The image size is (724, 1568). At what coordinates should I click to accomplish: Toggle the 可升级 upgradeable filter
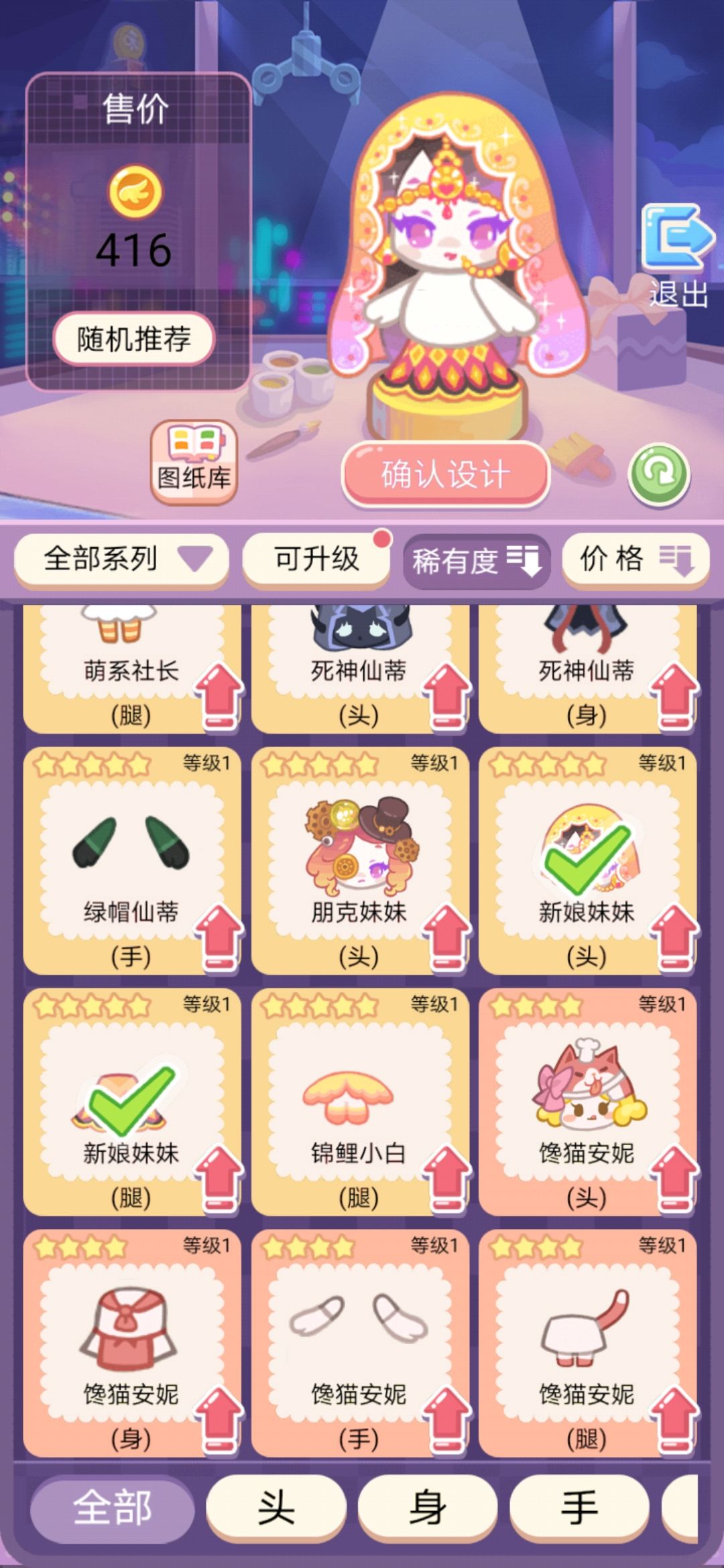[318, 560]
